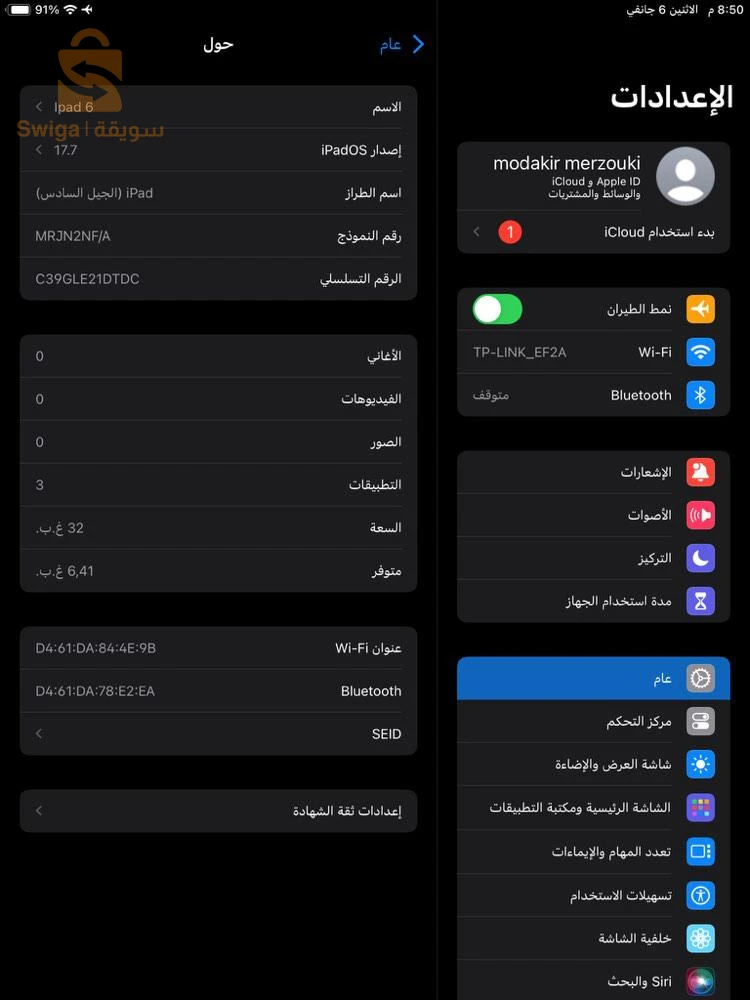This screenshot has width=750, height=1000.
Task: Tap the sun icon for شاشة العرض والإضاءة
Action: [x=700, y=764]
